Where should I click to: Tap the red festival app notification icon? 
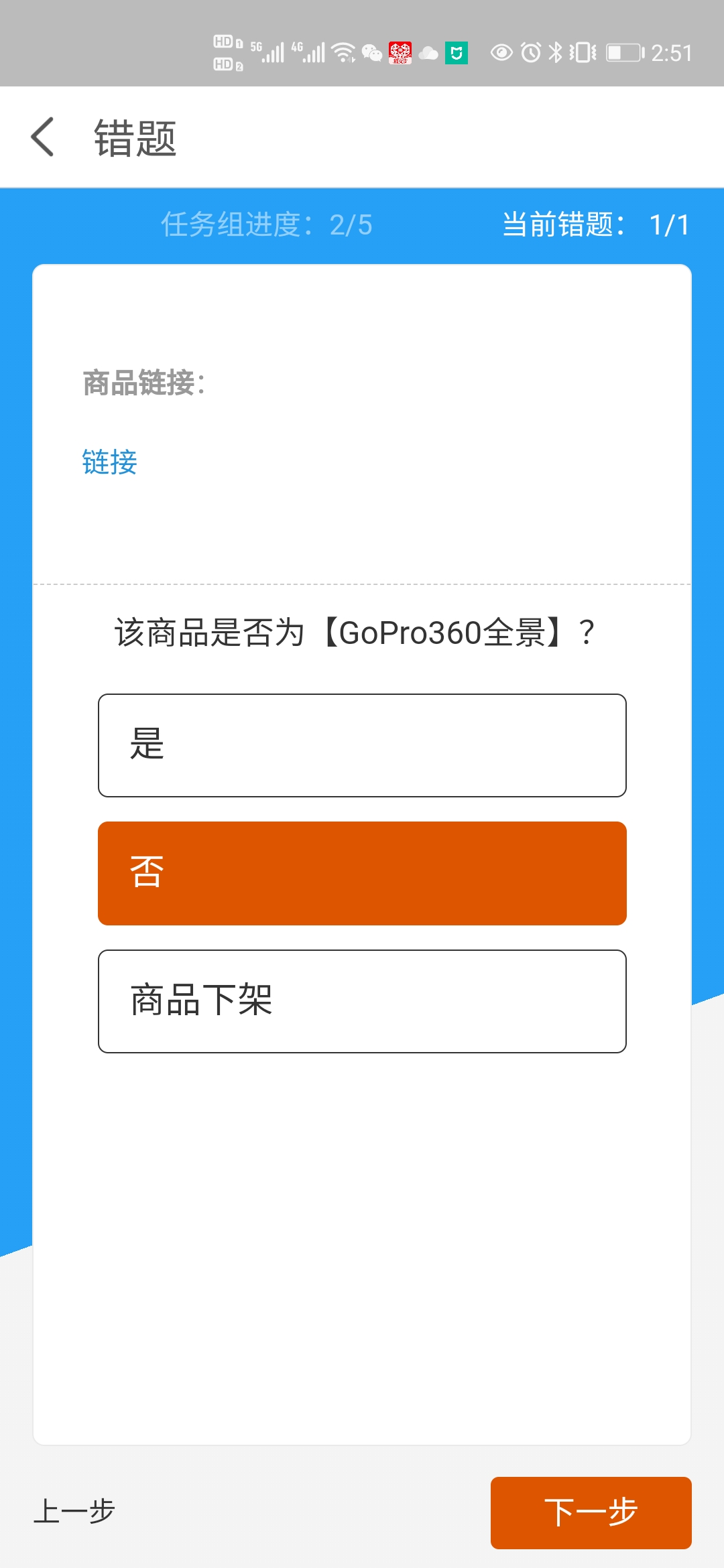(400, 51)
